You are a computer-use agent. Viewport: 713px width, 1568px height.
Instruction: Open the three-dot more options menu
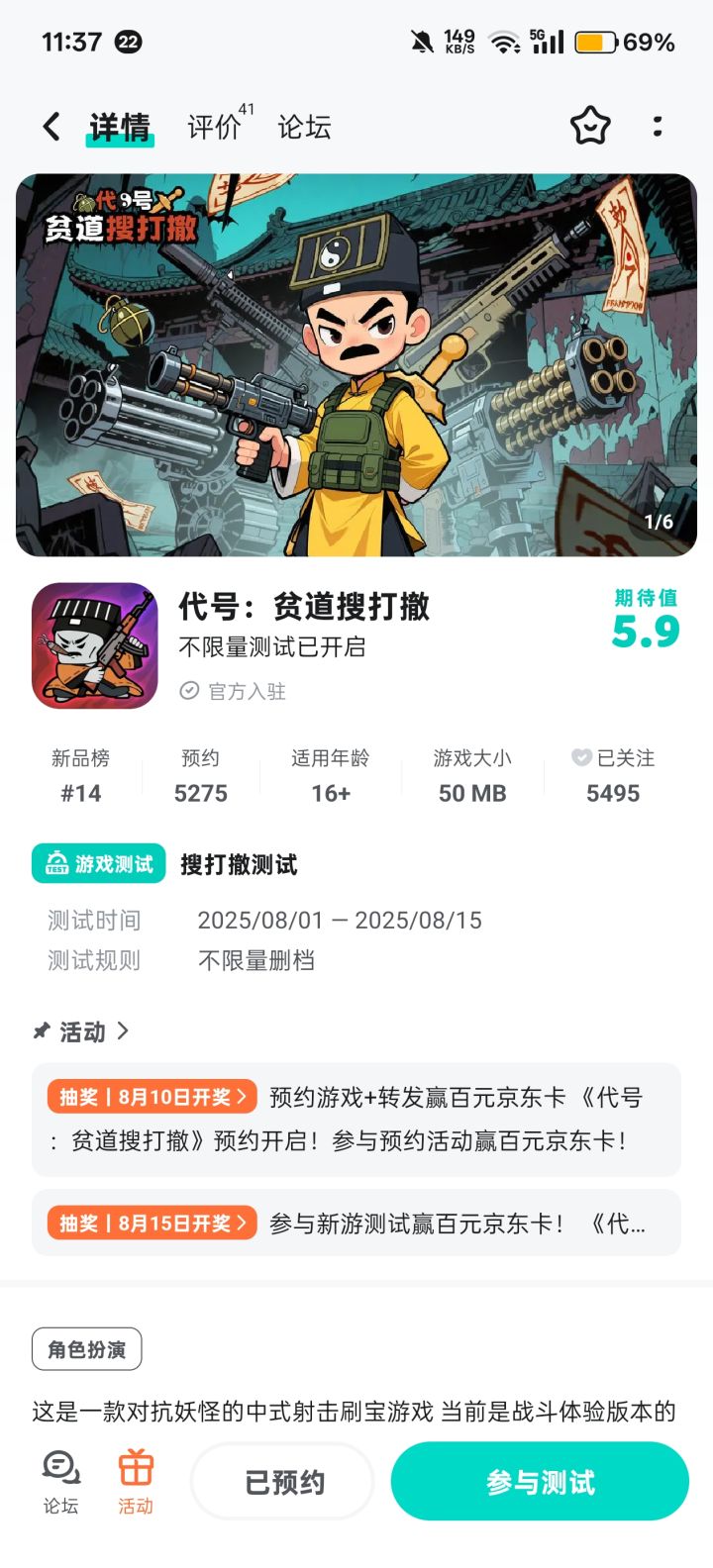[658, 127]
